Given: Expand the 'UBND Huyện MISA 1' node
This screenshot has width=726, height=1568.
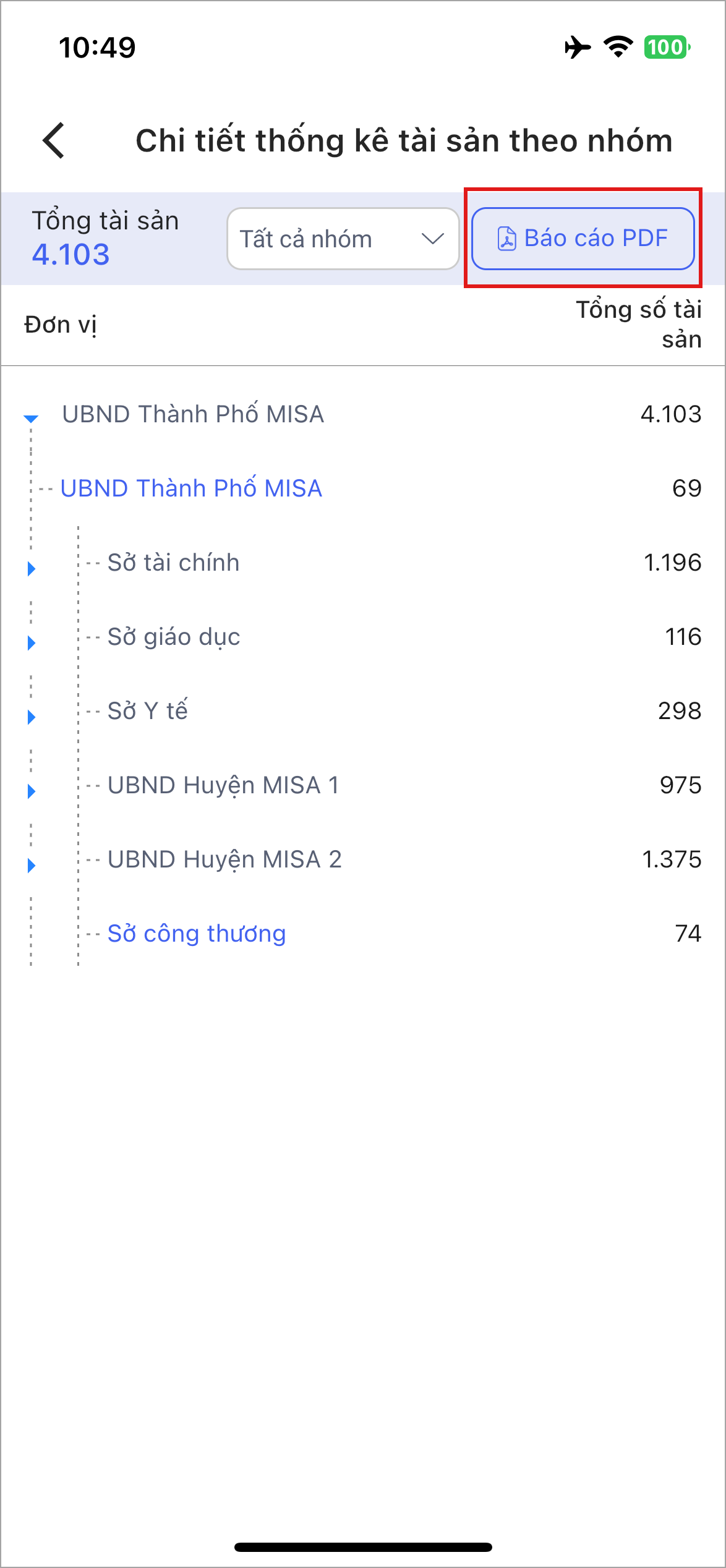Looking at the screenshot, I should (x=32, y=791).
